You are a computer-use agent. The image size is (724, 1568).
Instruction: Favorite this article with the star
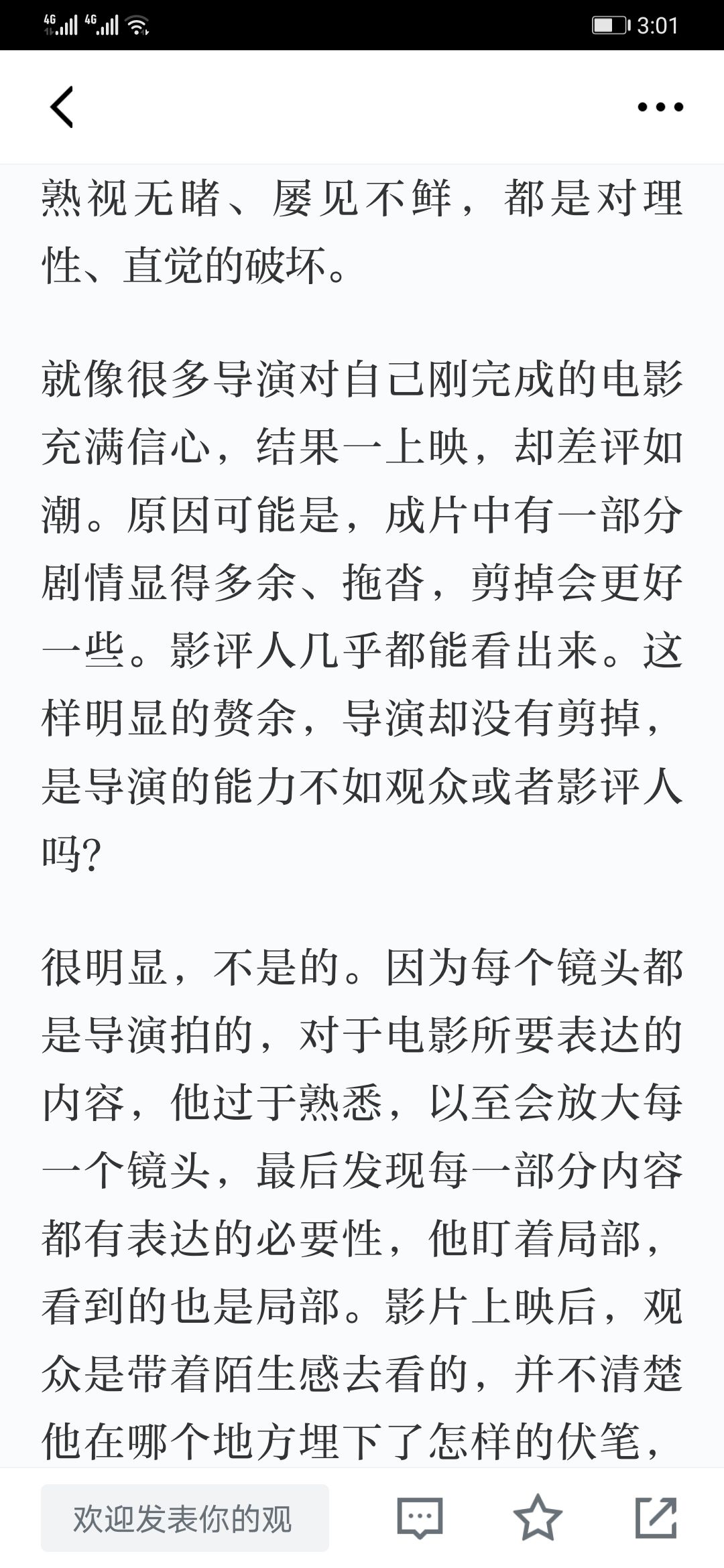[x=538, y=1517]
